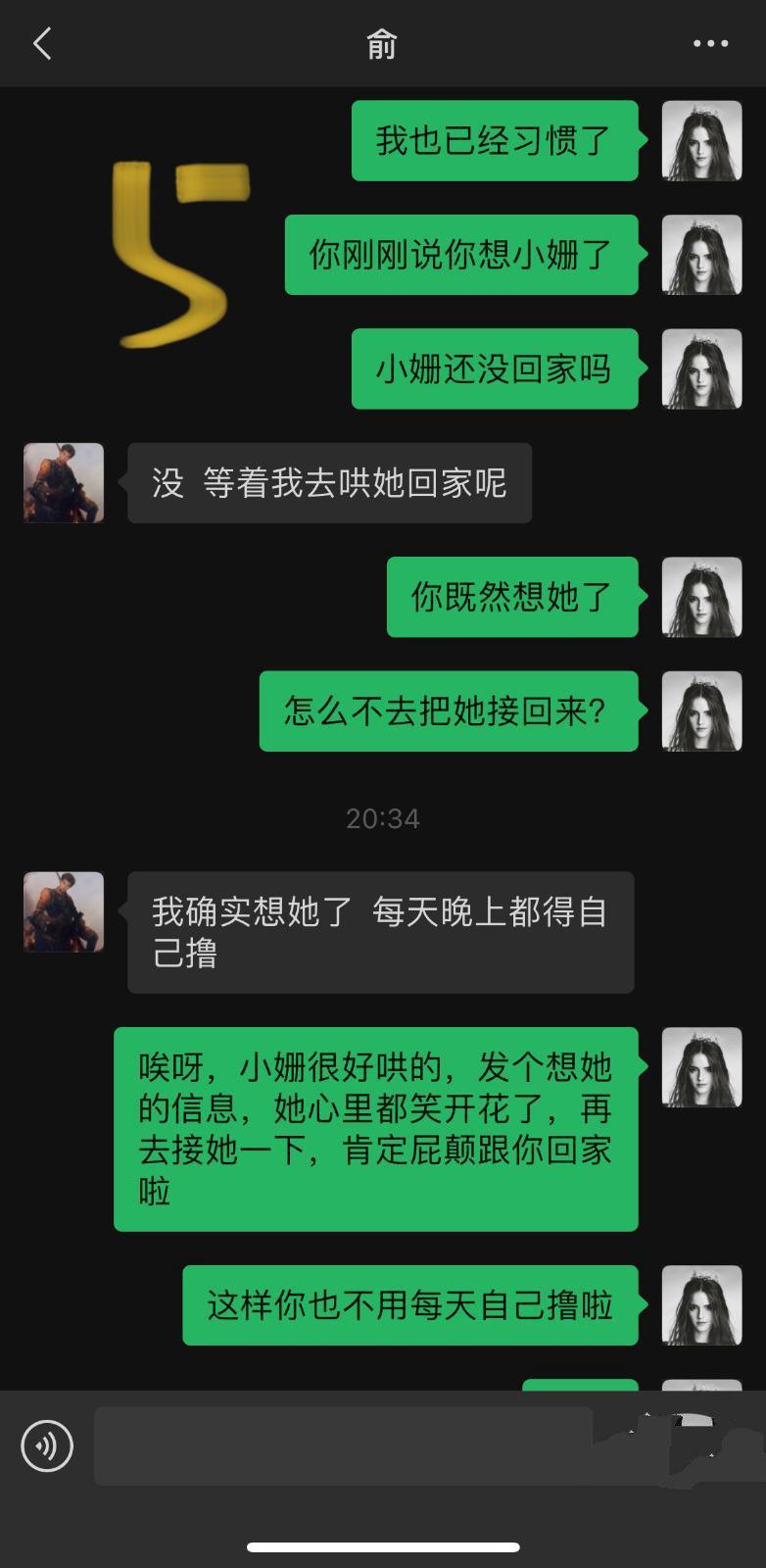766x1568 pixels.
Task: Open sender avatar beside '我也已经习惯了'
Action: (x=701, y=141)
